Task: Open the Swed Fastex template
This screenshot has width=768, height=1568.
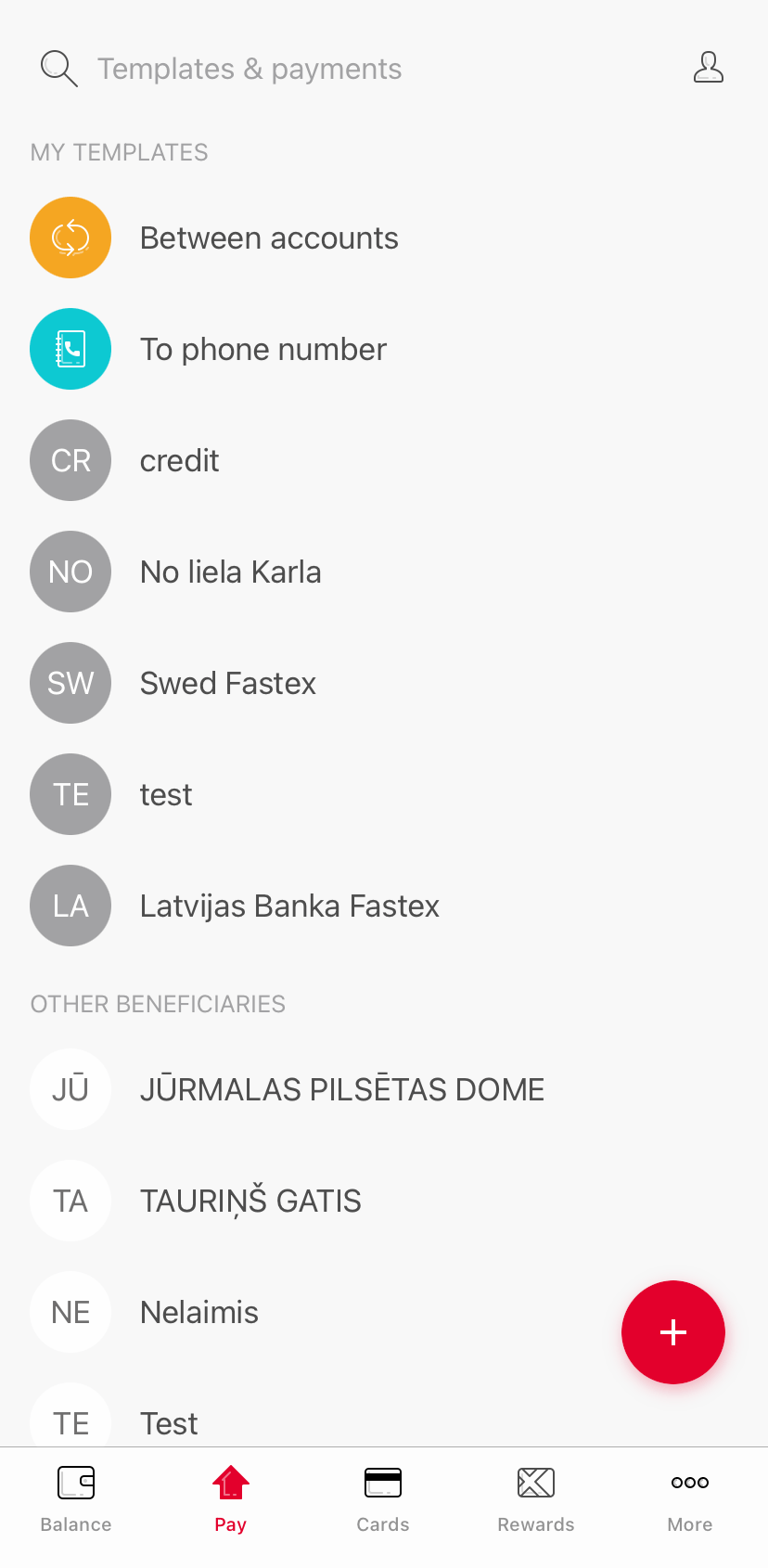Action: point(384,683)
